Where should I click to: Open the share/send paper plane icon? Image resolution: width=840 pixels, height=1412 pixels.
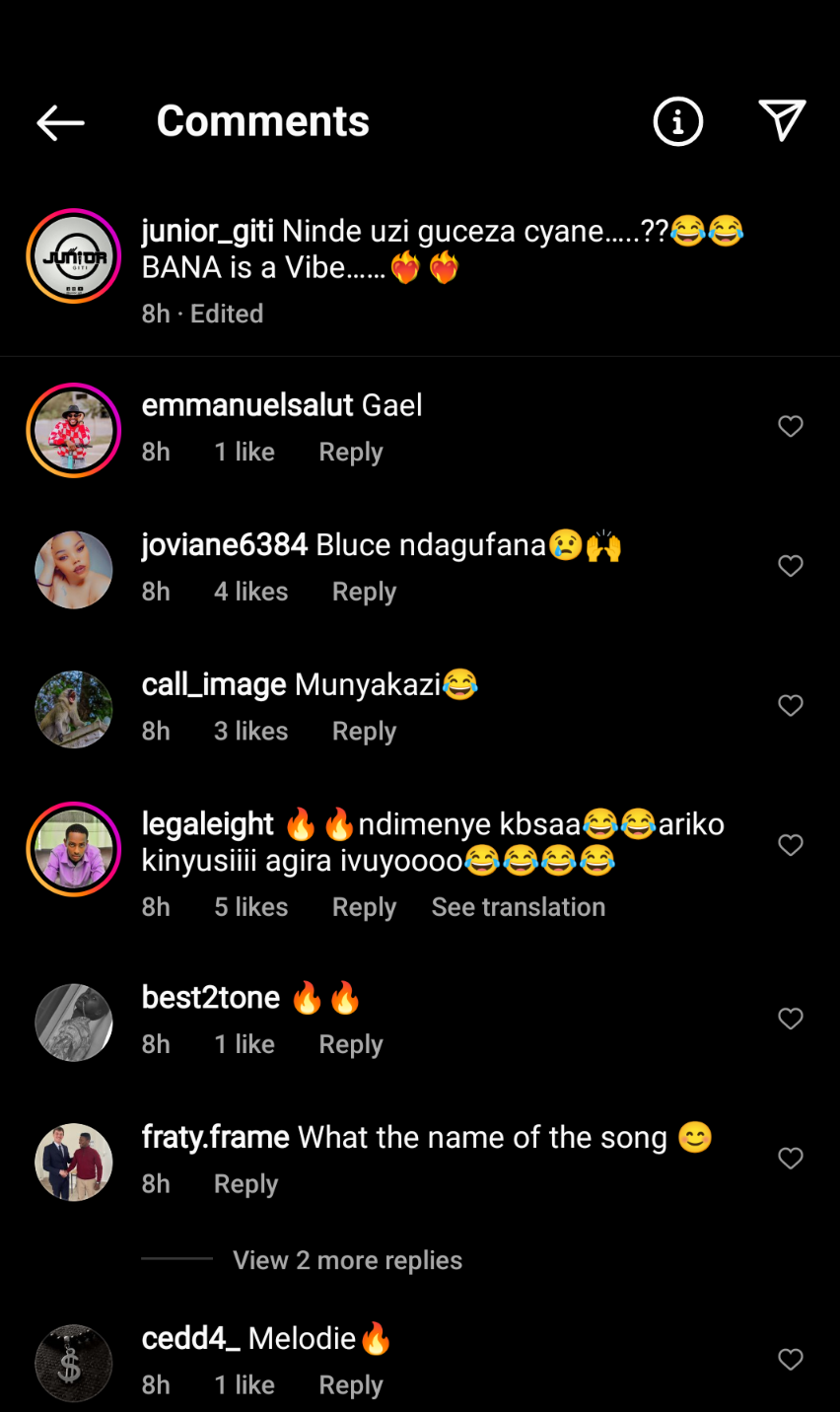pos(782,121)
